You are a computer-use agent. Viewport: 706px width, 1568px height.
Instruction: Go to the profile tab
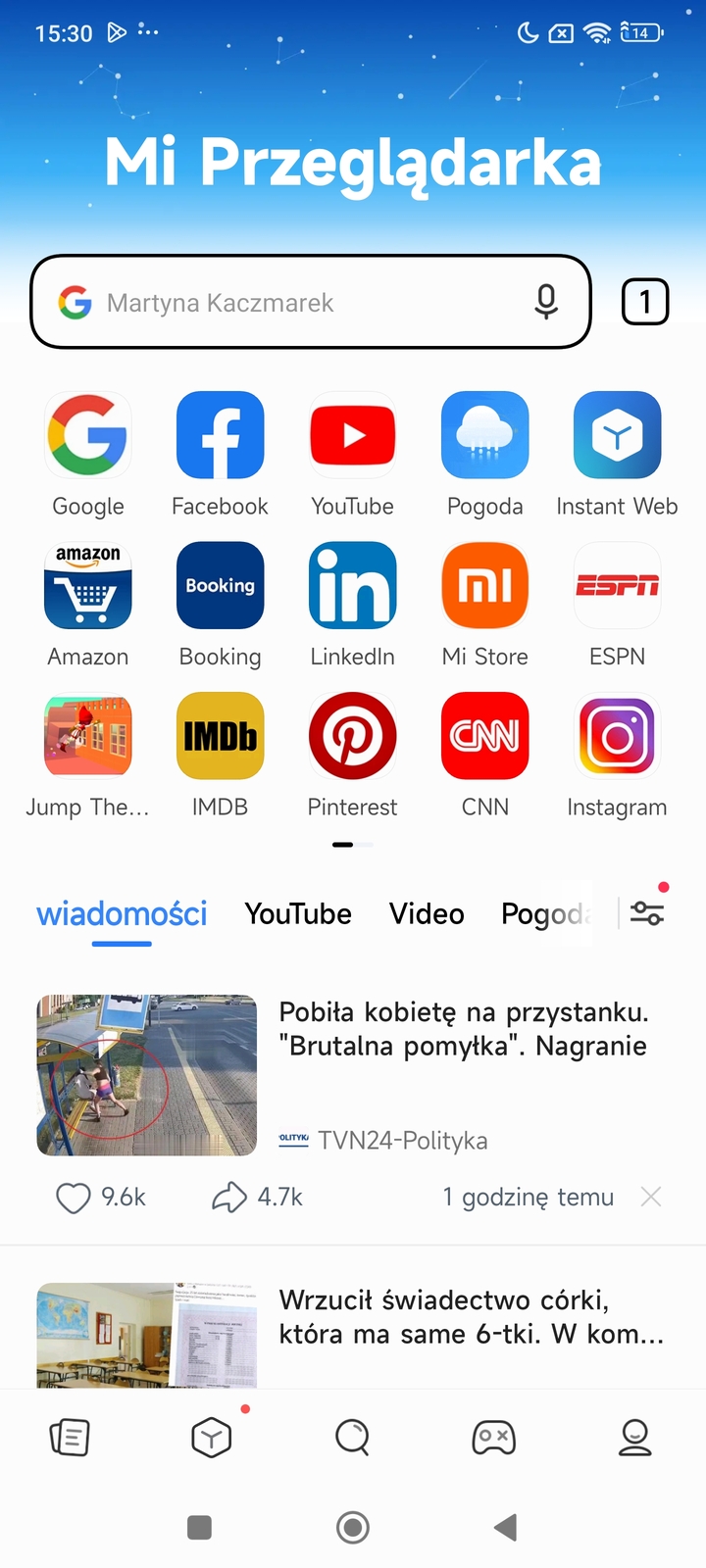pos(635,1438)
